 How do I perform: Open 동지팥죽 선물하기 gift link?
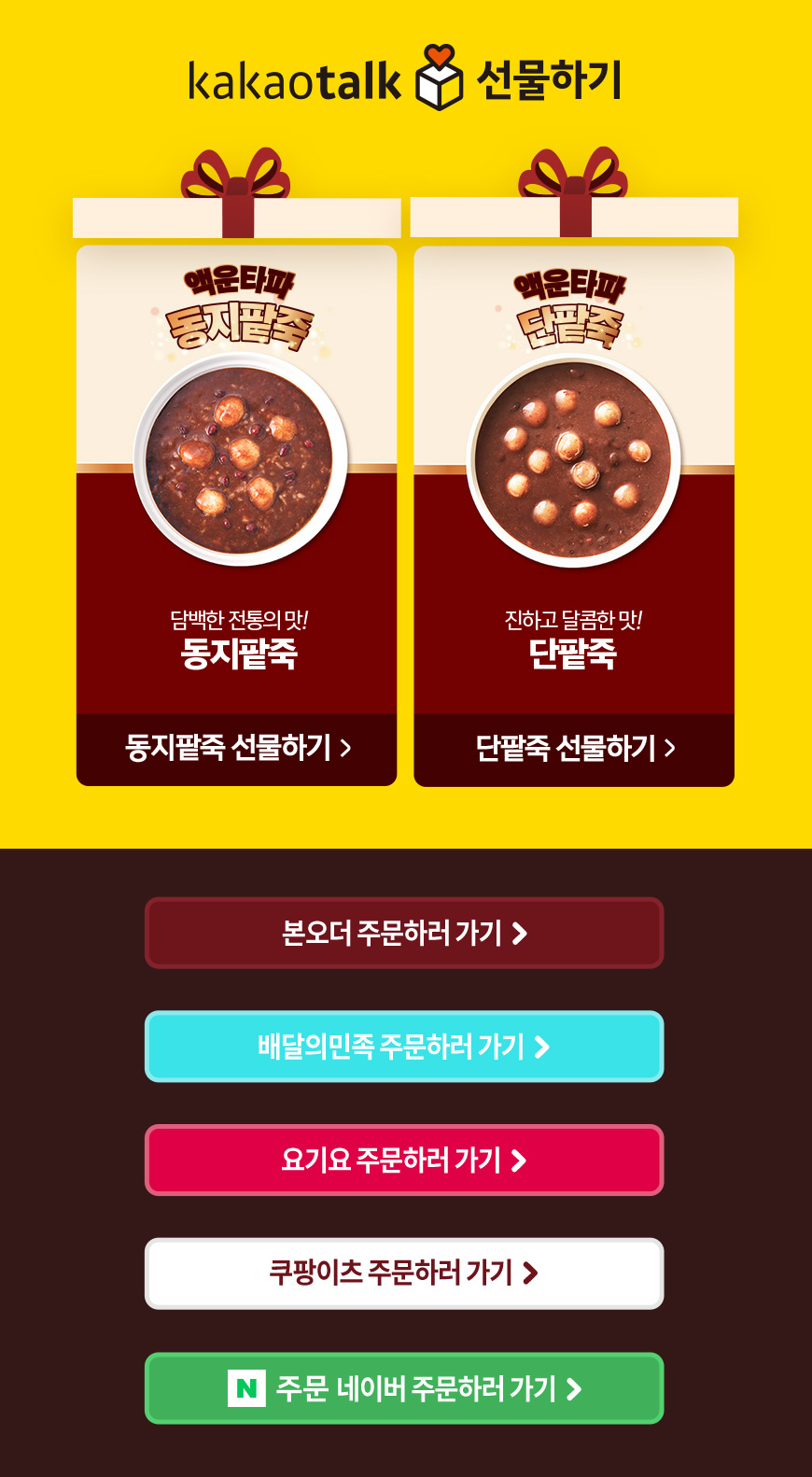point(237,748)
